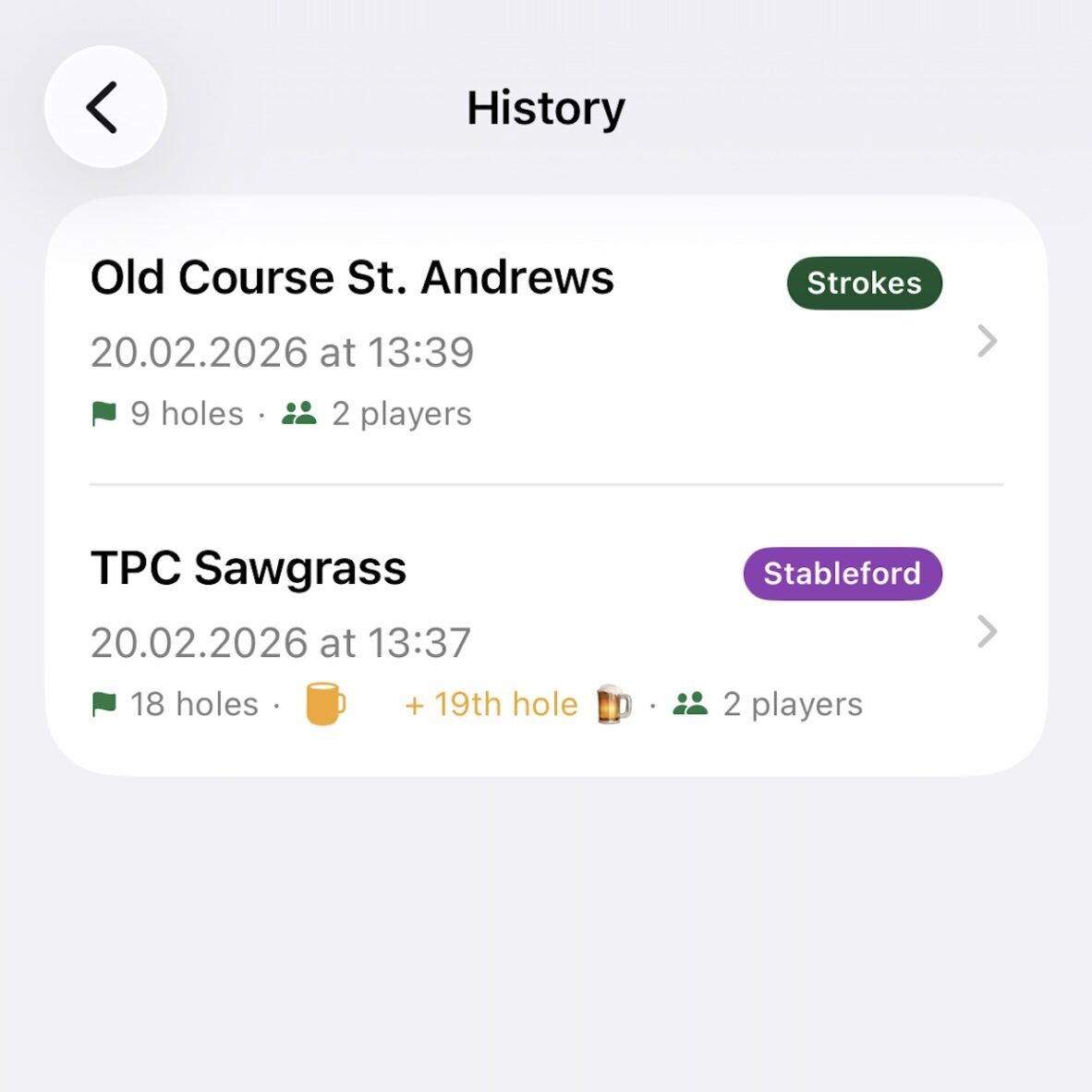Open the TPC Sawgrass round details
Image resolution: width=1092 pixels, height=1092 pixels.
(545, 633)
